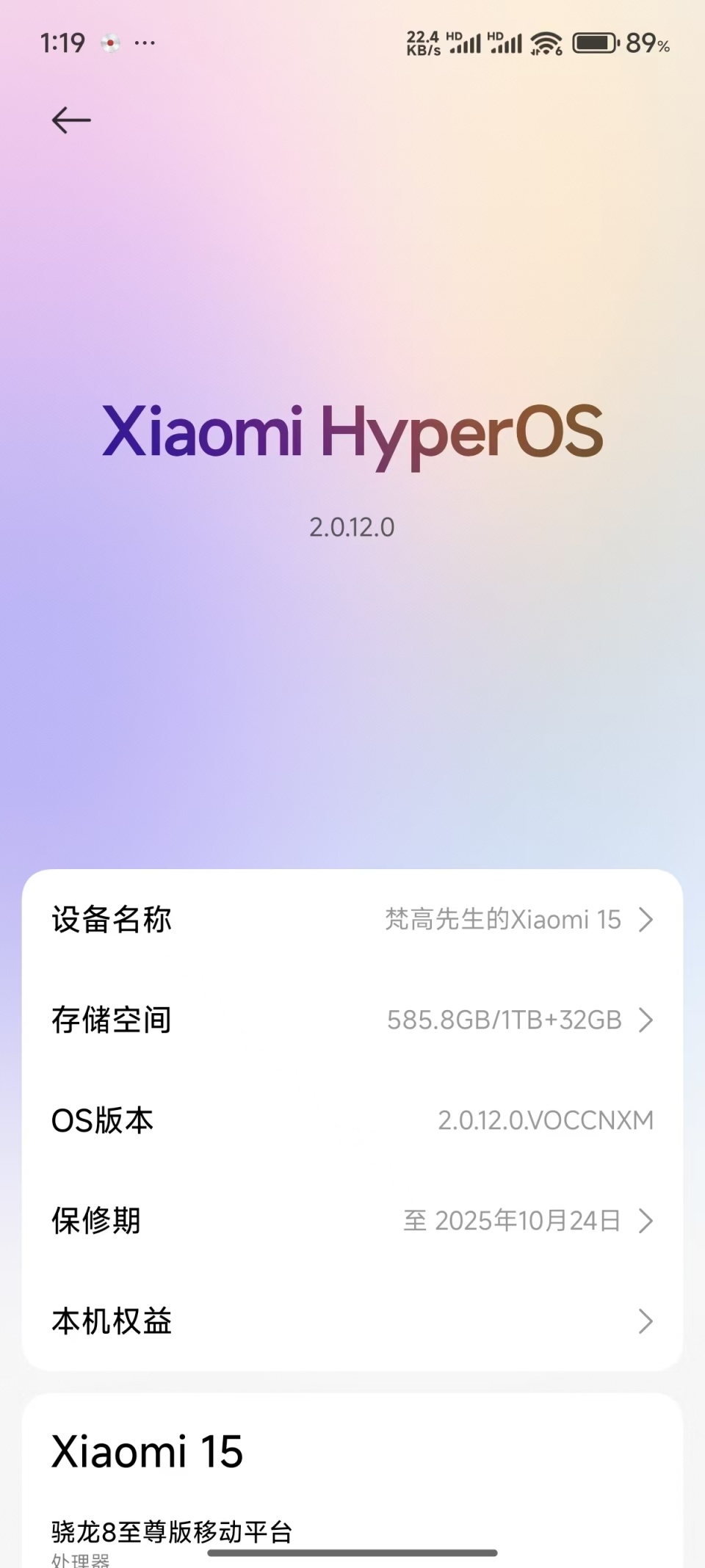The height and width of the screenshot is (1568, 705).
Task: Expand the 存储空间 storage details
Action: tap(352, 1020)
